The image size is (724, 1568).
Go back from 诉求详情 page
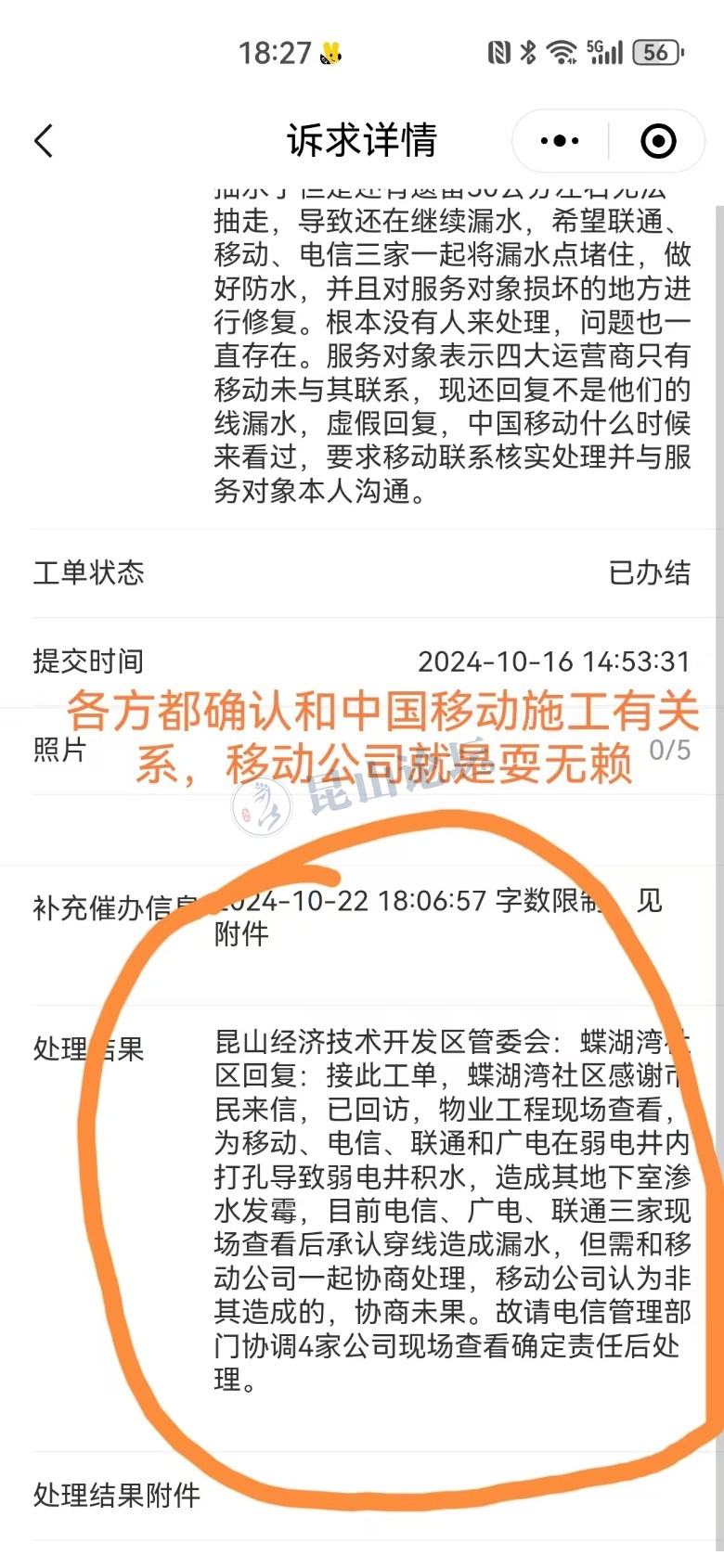(x=44, y=141)
